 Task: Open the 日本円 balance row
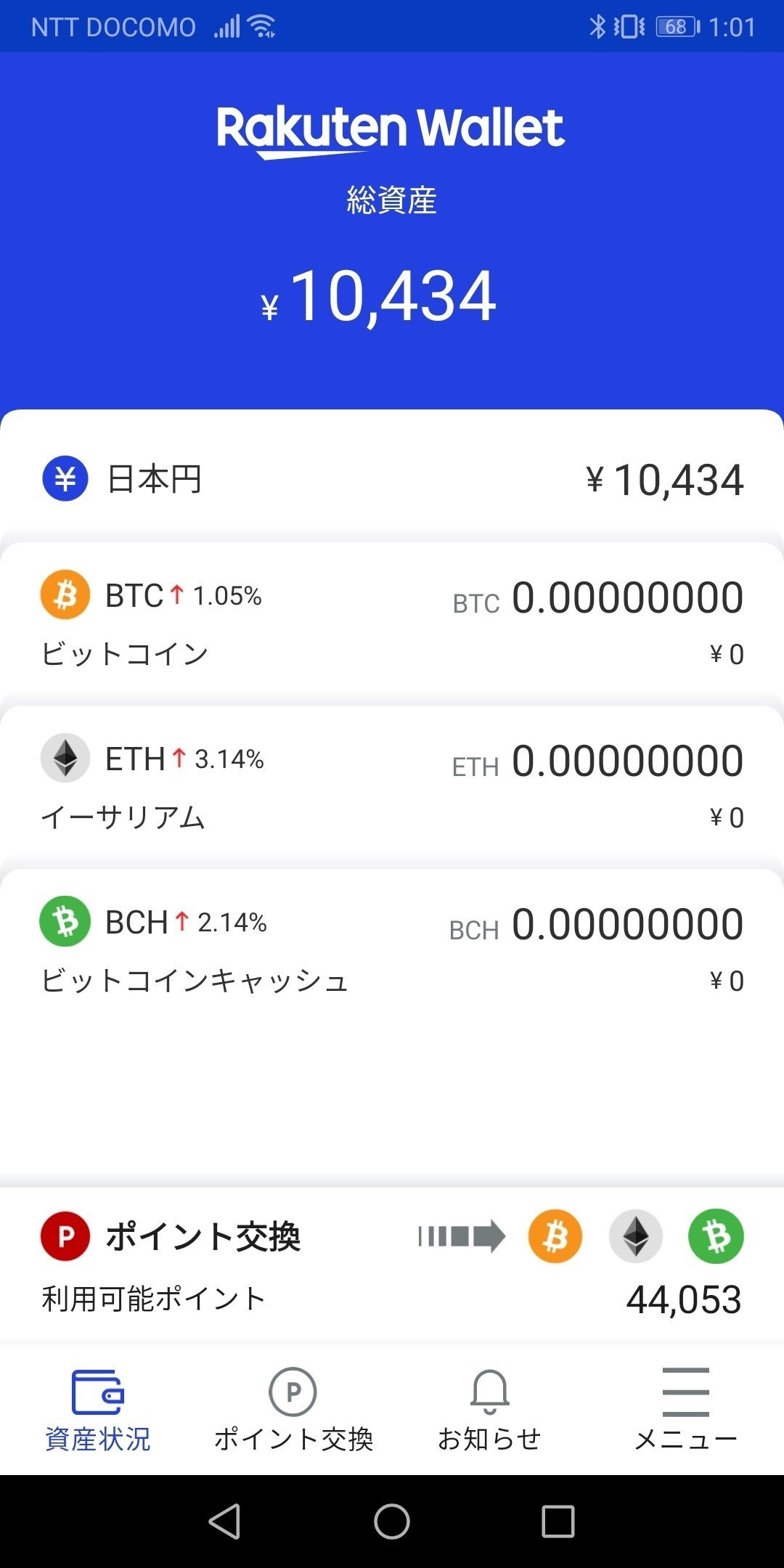(x=392, y=479)
